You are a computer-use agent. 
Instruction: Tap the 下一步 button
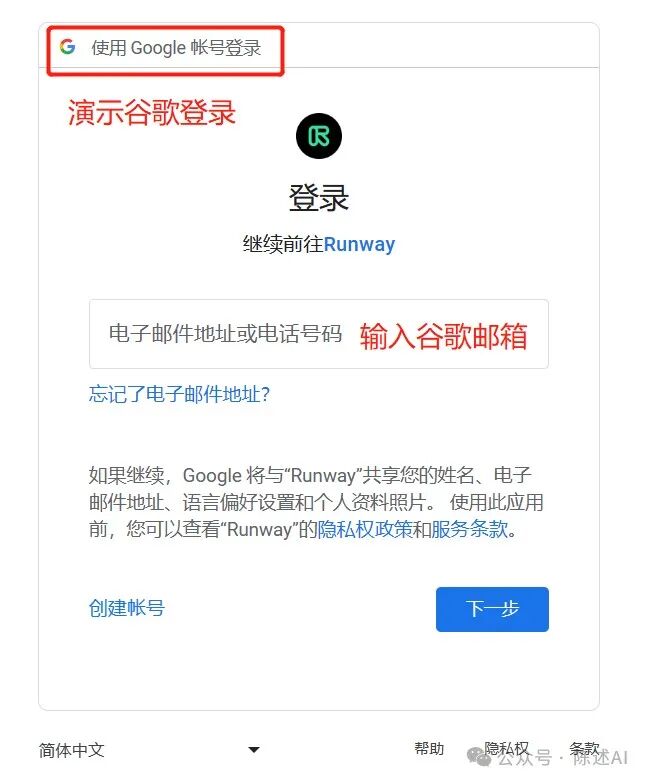point(492,608)
